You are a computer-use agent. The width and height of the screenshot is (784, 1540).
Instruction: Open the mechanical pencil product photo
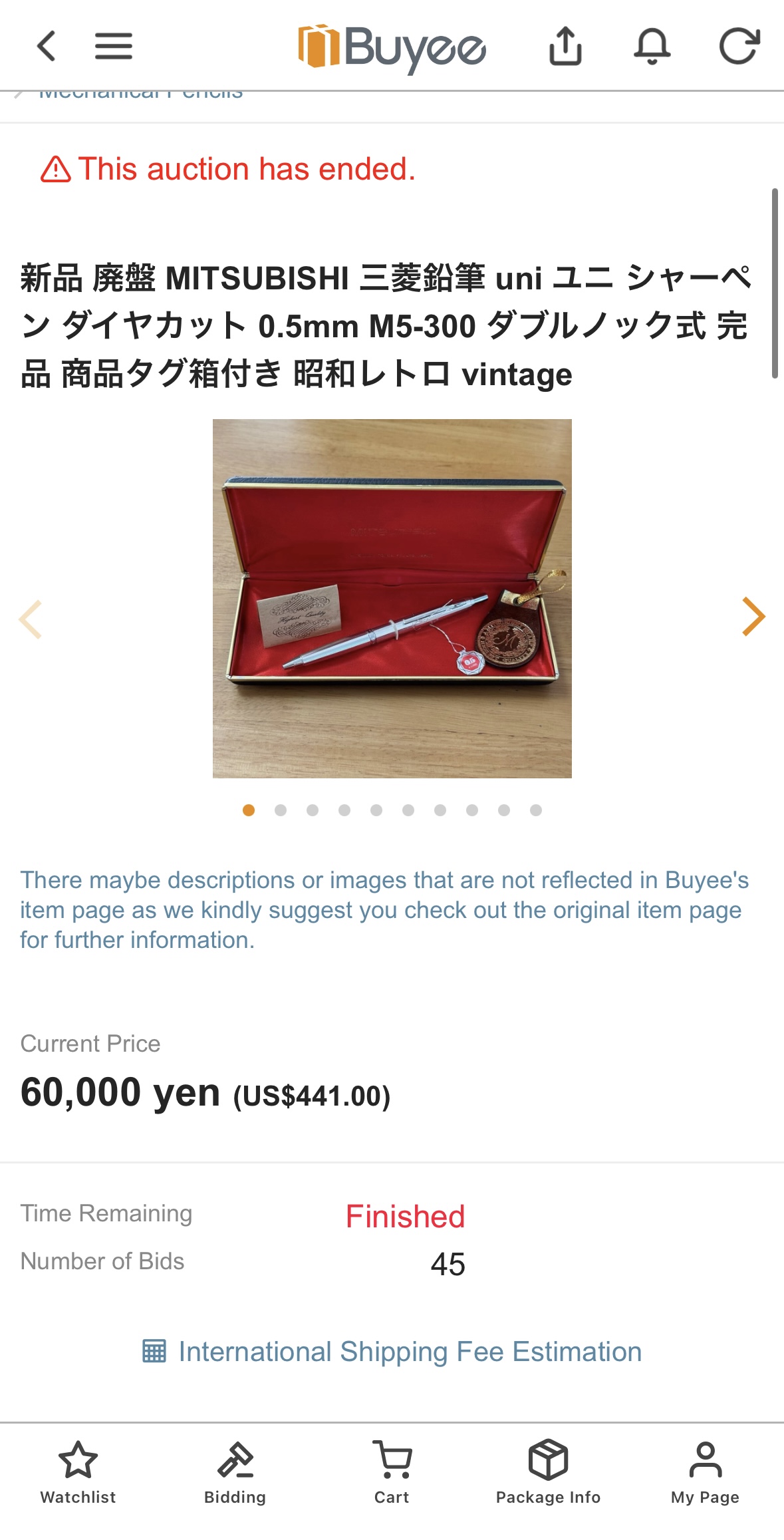click(x=392, y=598)
